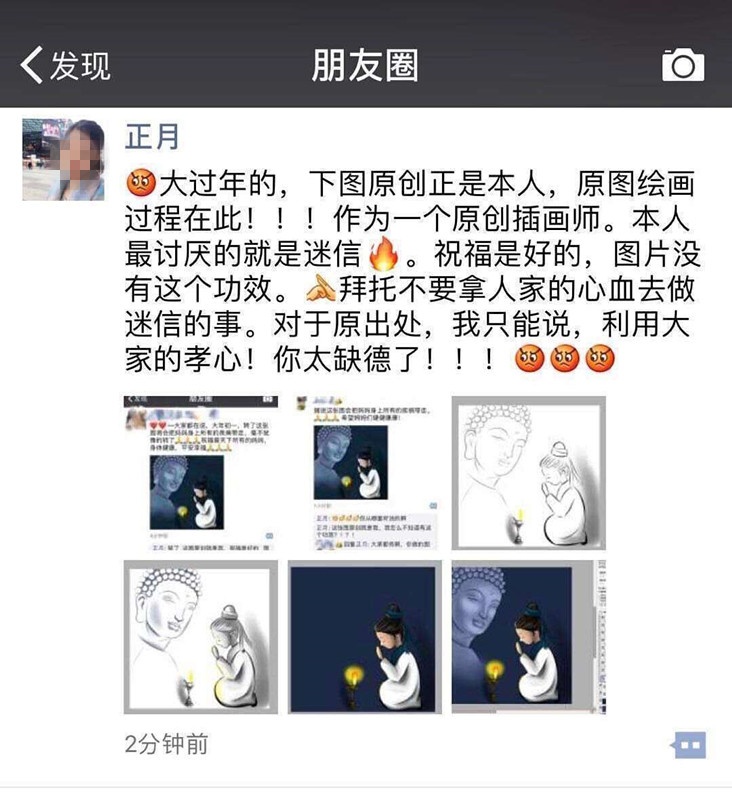Image resolution: width=732 pixels, height=800 pixels.
Task: Open the fifth image of the kneeling girl
Action: [x=364, y=637]
